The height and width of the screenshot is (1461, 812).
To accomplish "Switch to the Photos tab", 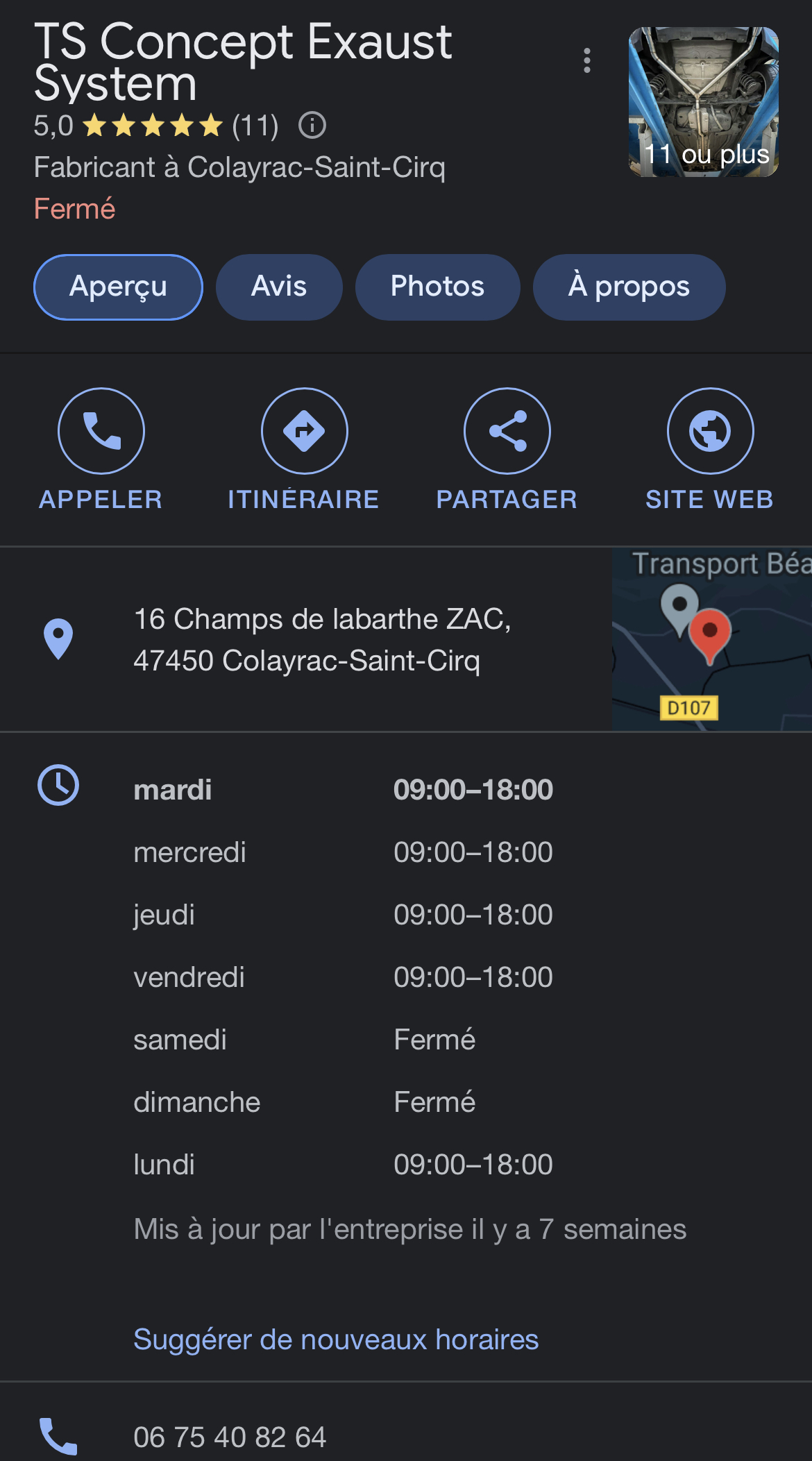I will coord(437,287).
